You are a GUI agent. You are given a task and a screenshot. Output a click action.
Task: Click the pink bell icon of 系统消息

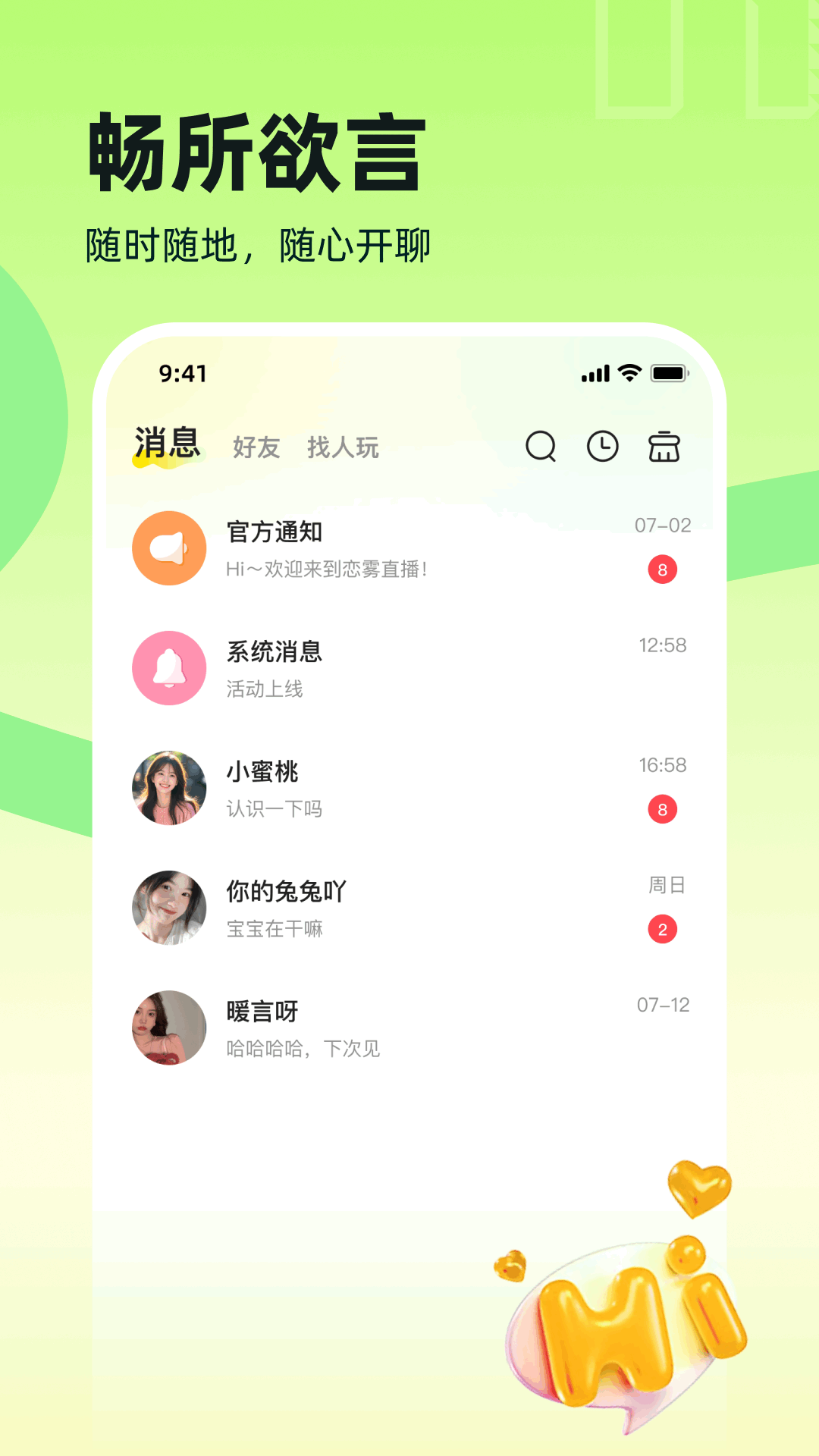click(x=169, y=668)
